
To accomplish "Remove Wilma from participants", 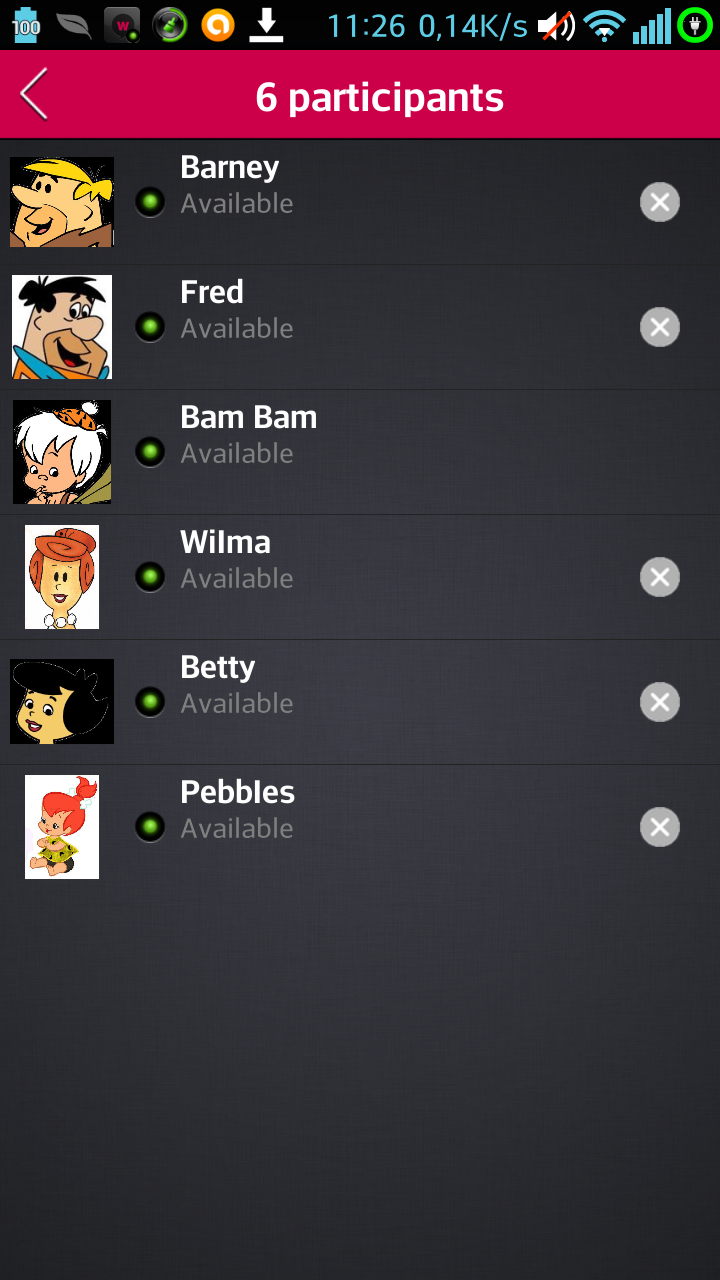I will (659, 577).
